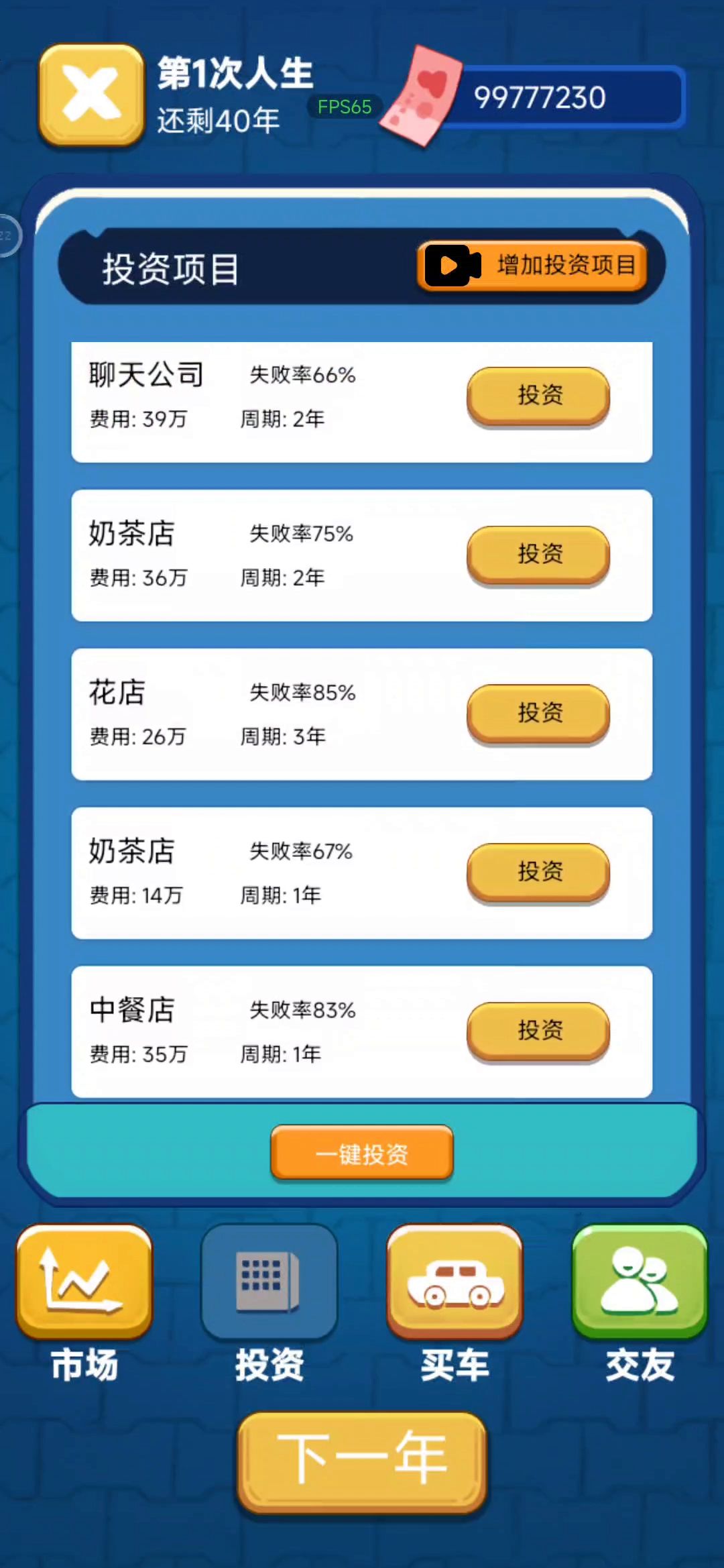Image resolution: width=724 pixels, height=1568 pixels.
Task: Go to the 交友 section
Action: tap(640, 1301)
